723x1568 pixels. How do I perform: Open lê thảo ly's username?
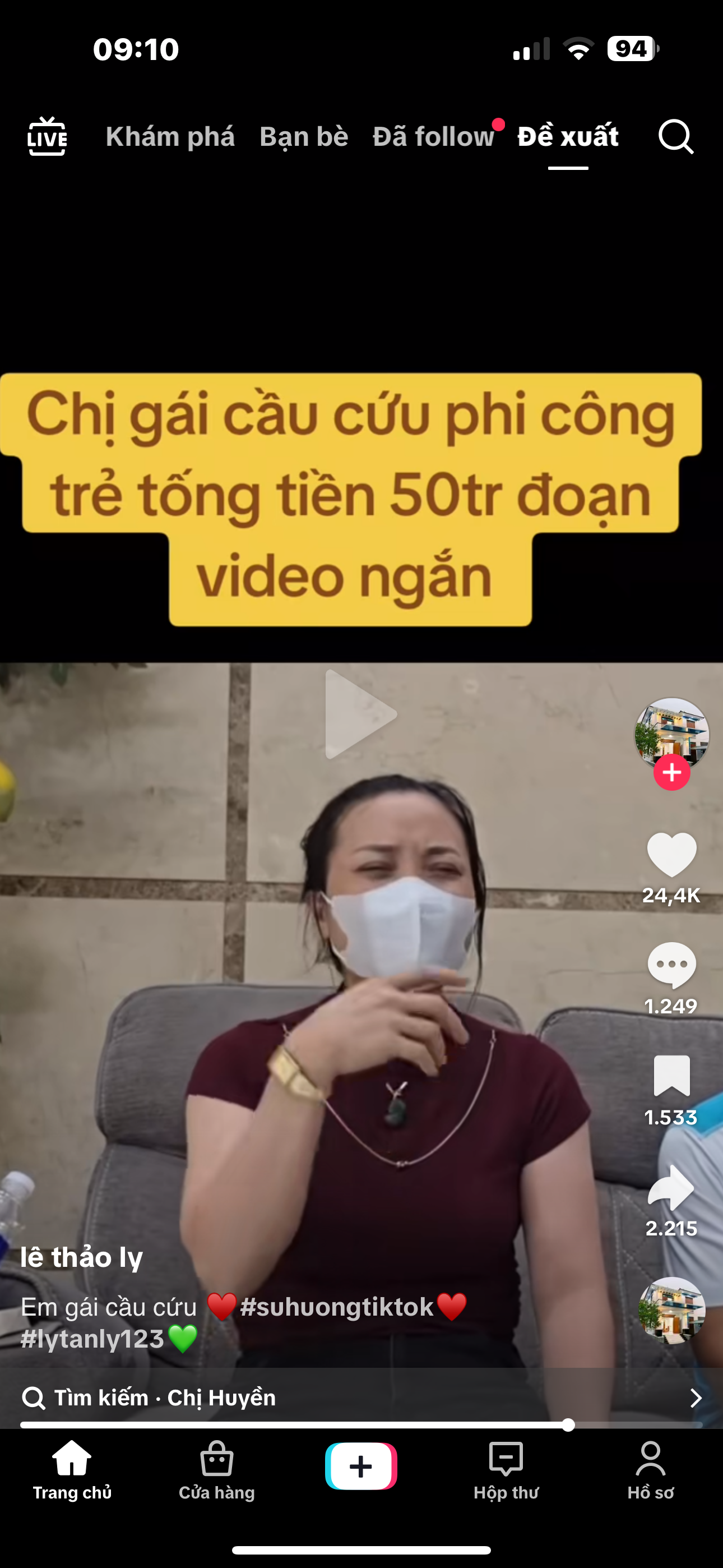pyautogui.click(x=82, y=1257)
